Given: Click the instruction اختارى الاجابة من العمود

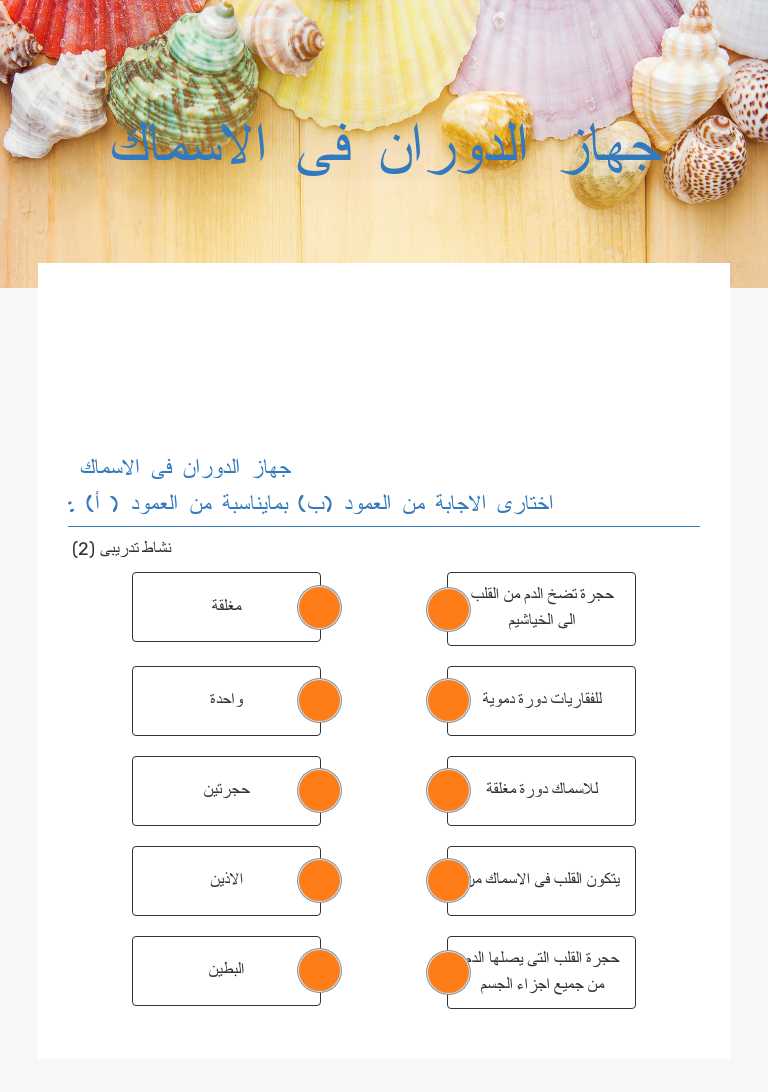Looking at the screenshot, I should [x=384, y=502].
